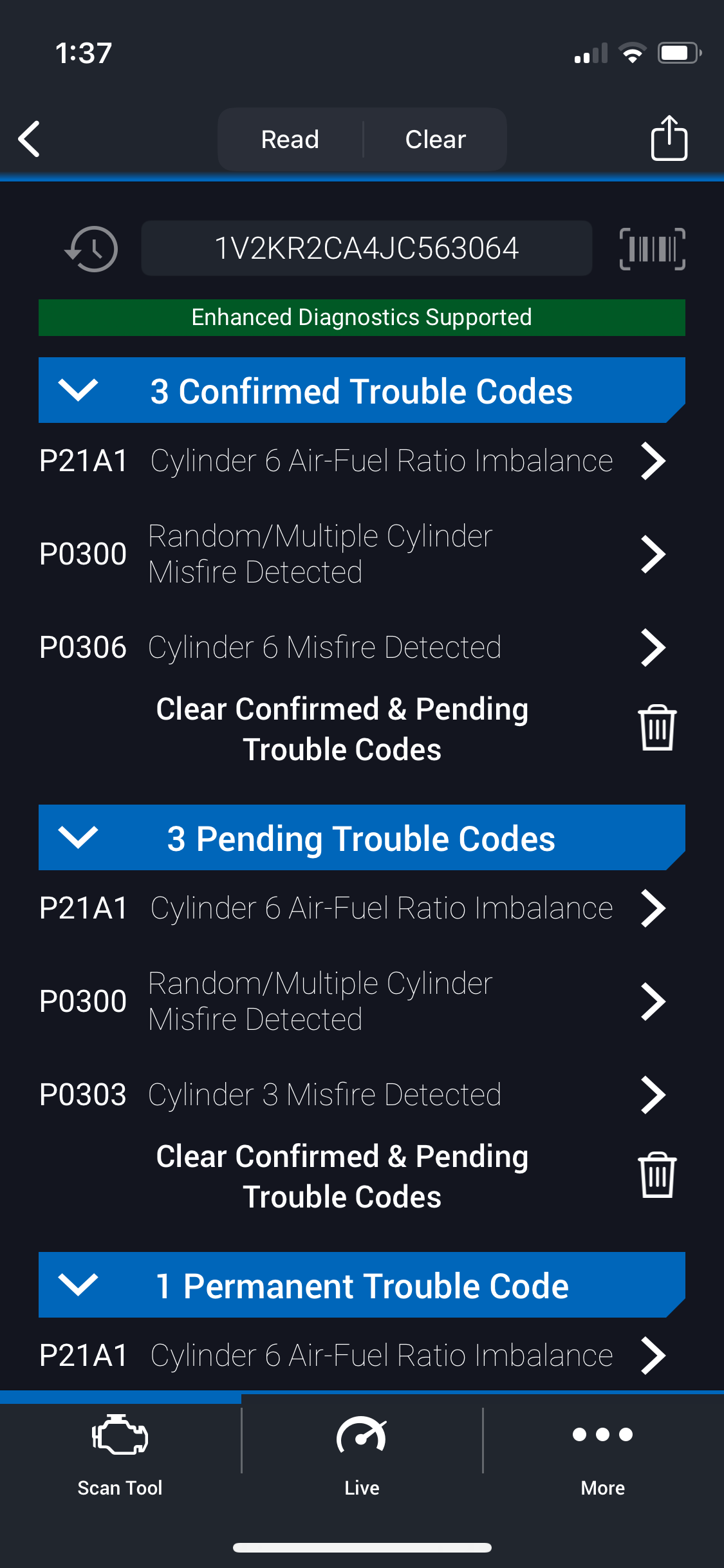Open pending code P0303 Cylinder 3 Misfire
The width and height of the screenshot is (724, 1568).
[351, 1095]
